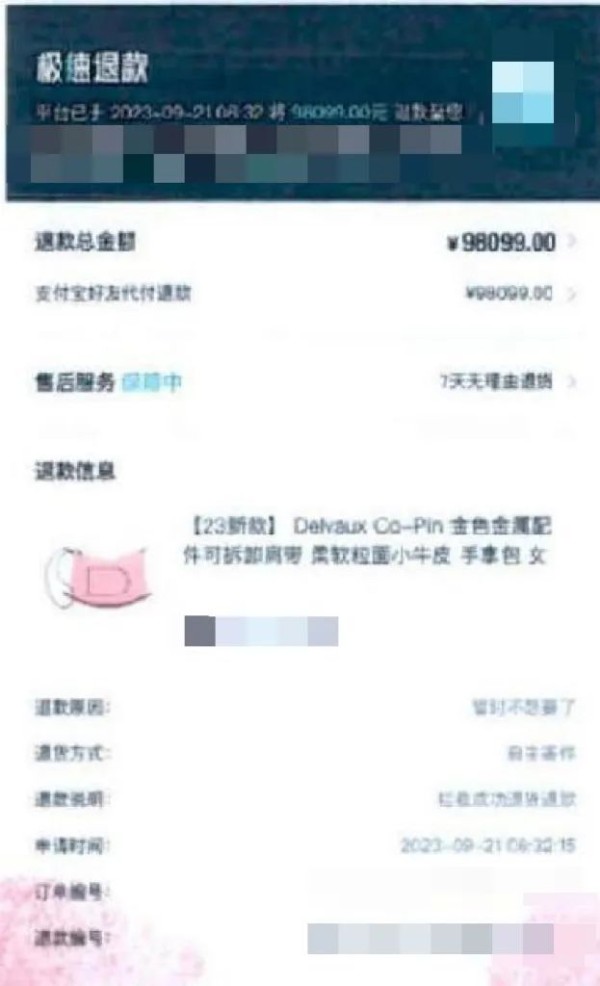Open the 退款总金额 details row
The width and height of the screenshot is (600, 986).
300,243
